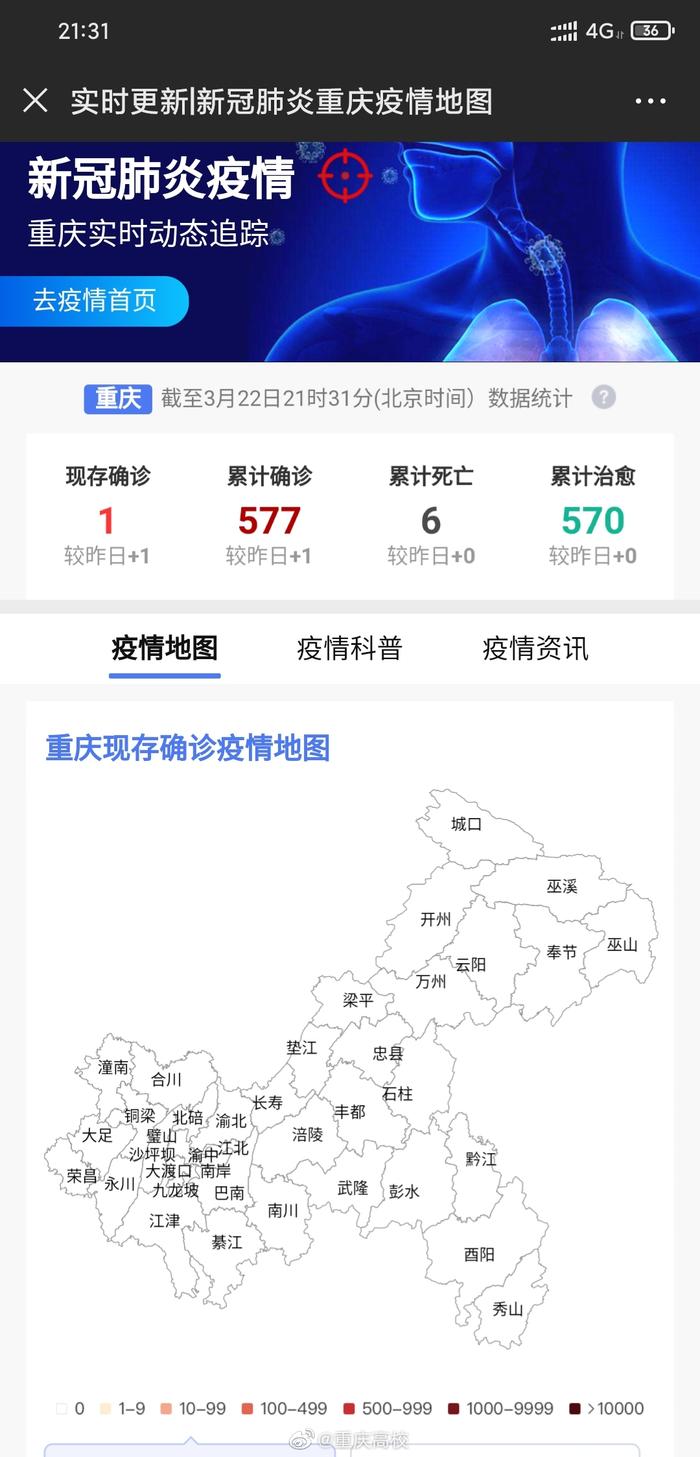Tap the 去疫情首页 button
This screenshot has height=1457, width=700.
94,301
